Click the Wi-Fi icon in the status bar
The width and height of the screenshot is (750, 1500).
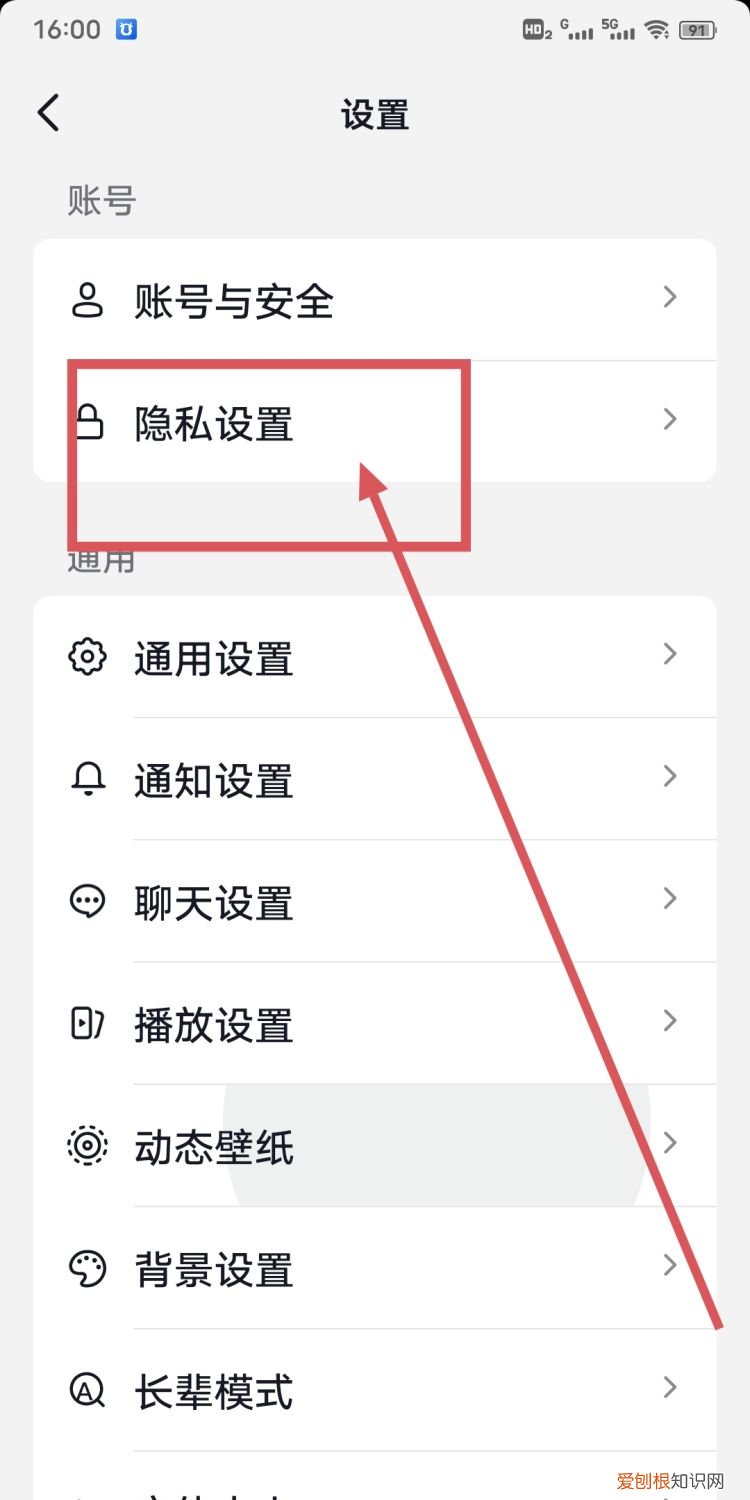point(656,30)
